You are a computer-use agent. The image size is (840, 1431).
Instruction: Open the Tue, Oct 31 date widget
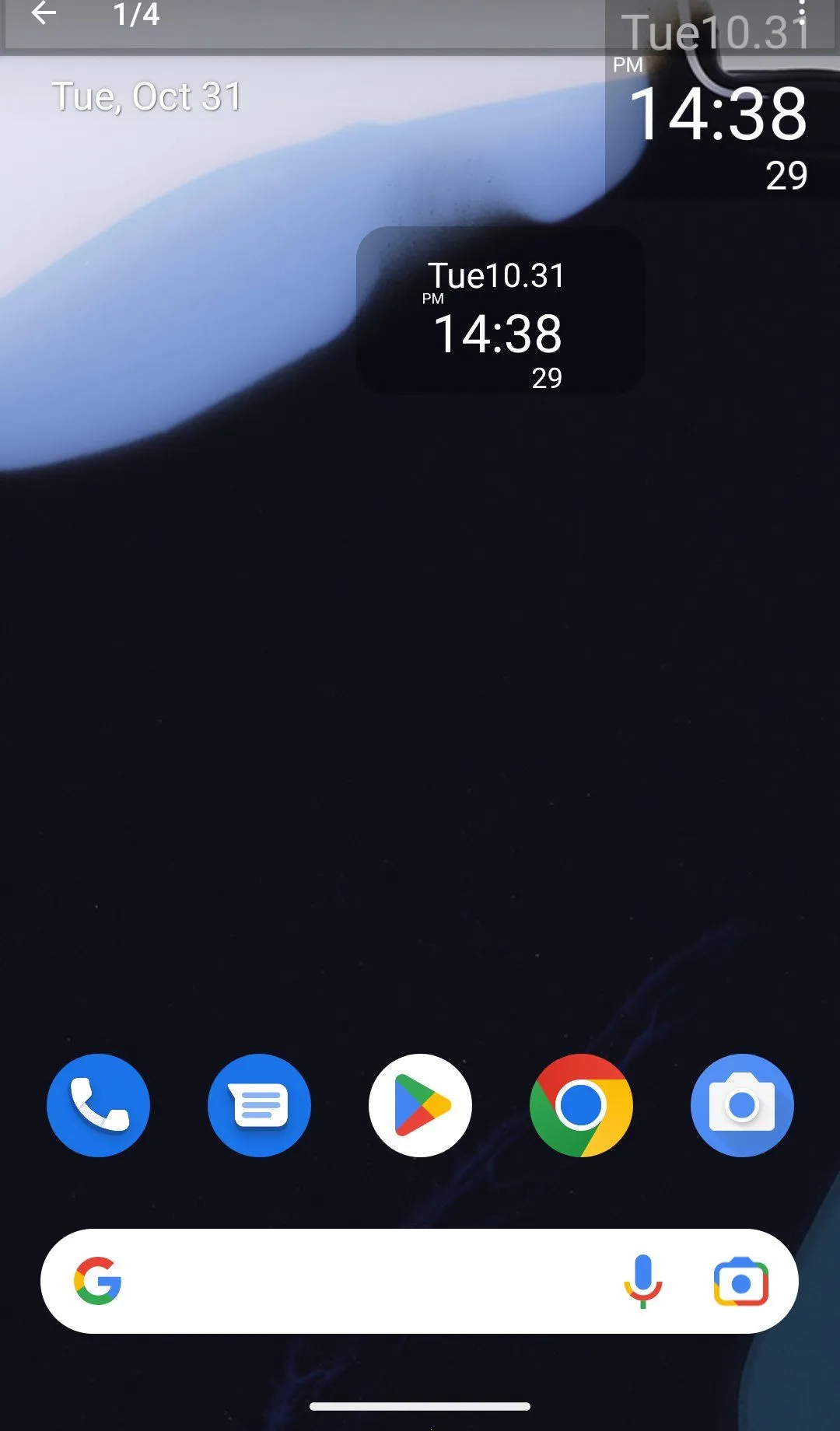point(146,97)
